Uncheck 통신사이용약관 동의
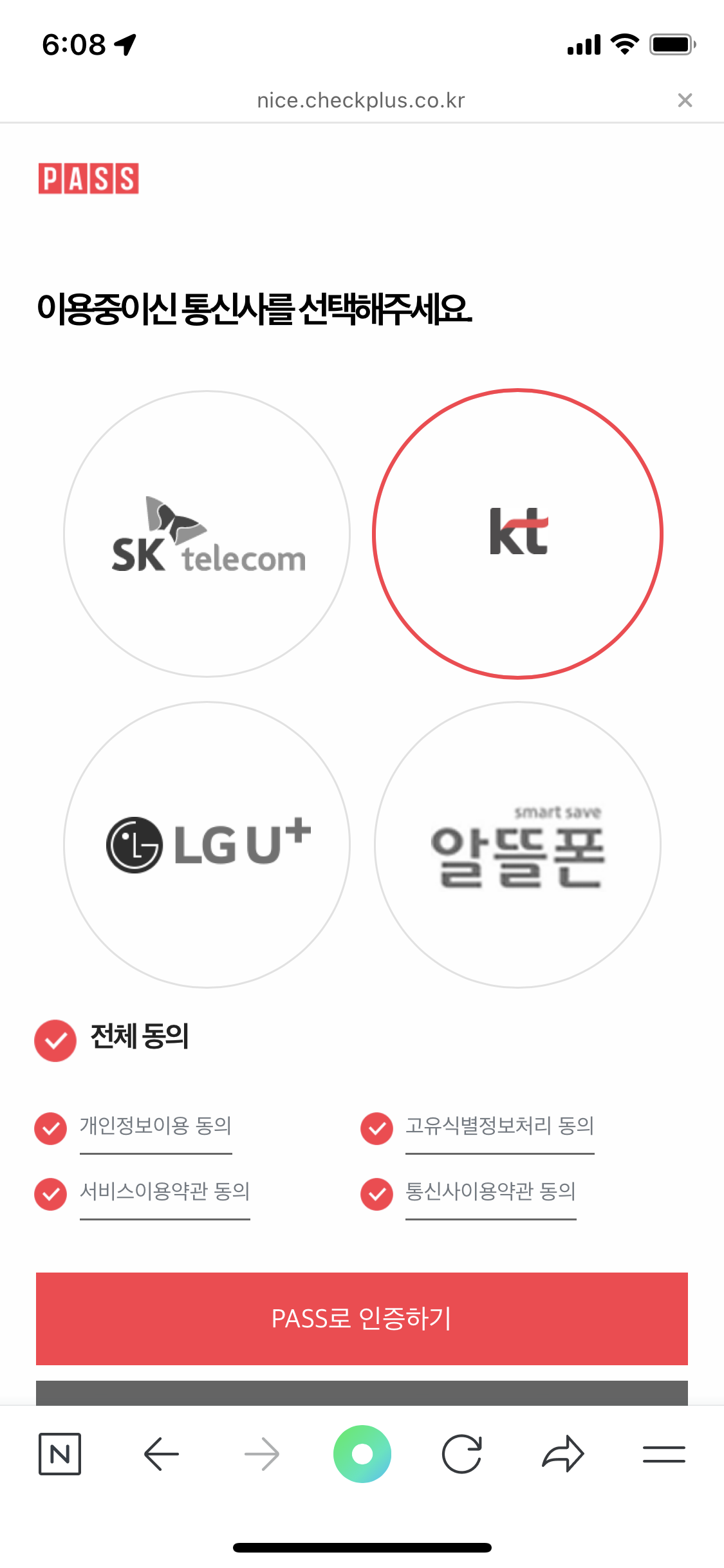 376,1194
